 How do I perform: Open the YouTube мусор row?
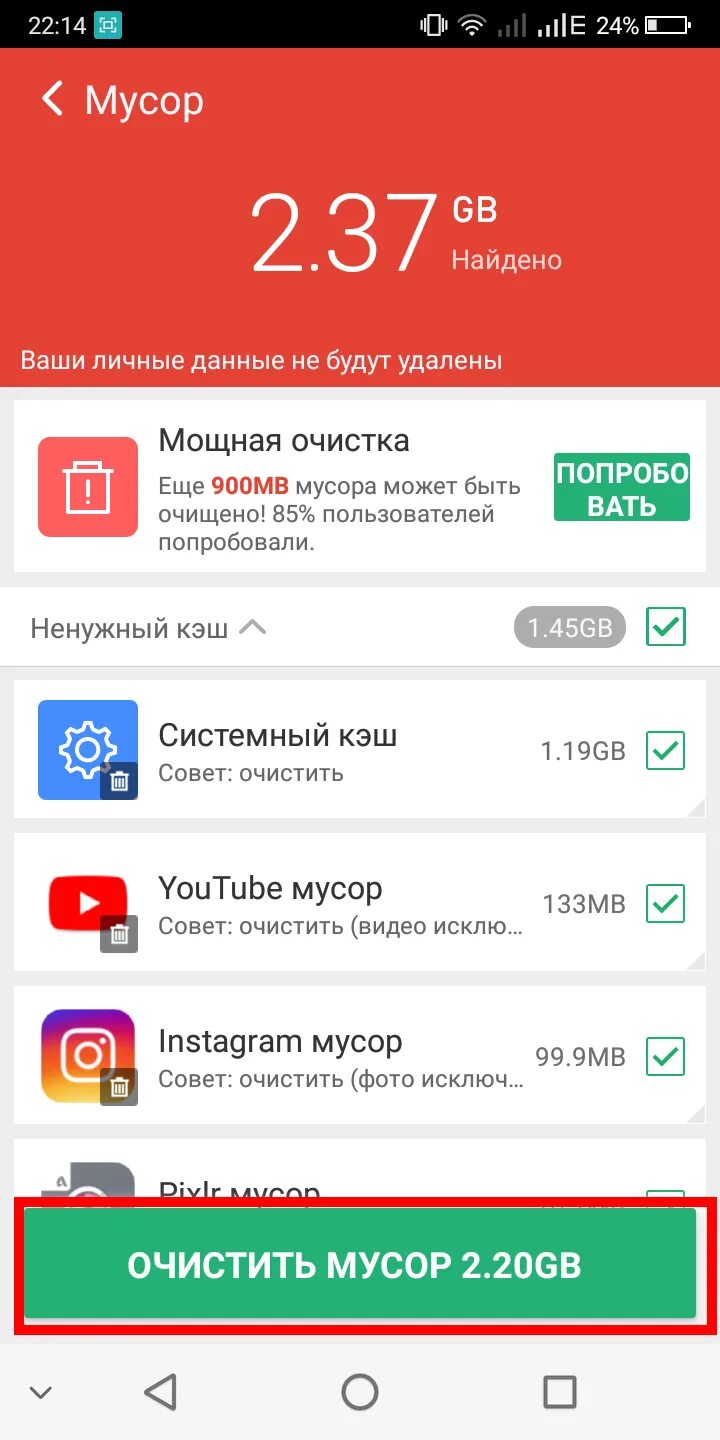[x=360, y=903]
